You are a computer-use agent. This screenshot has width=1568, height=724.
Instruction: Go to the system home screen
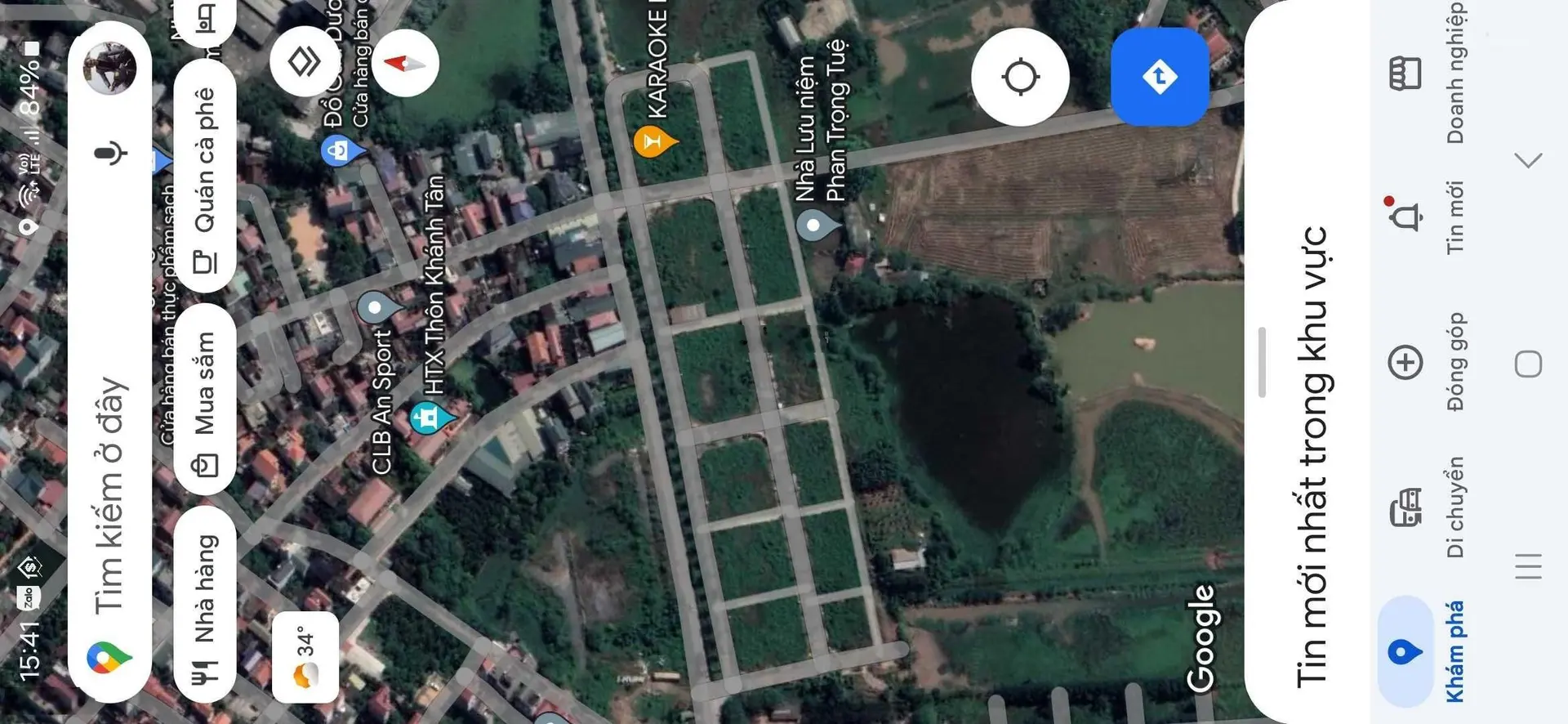[1528, 364]
